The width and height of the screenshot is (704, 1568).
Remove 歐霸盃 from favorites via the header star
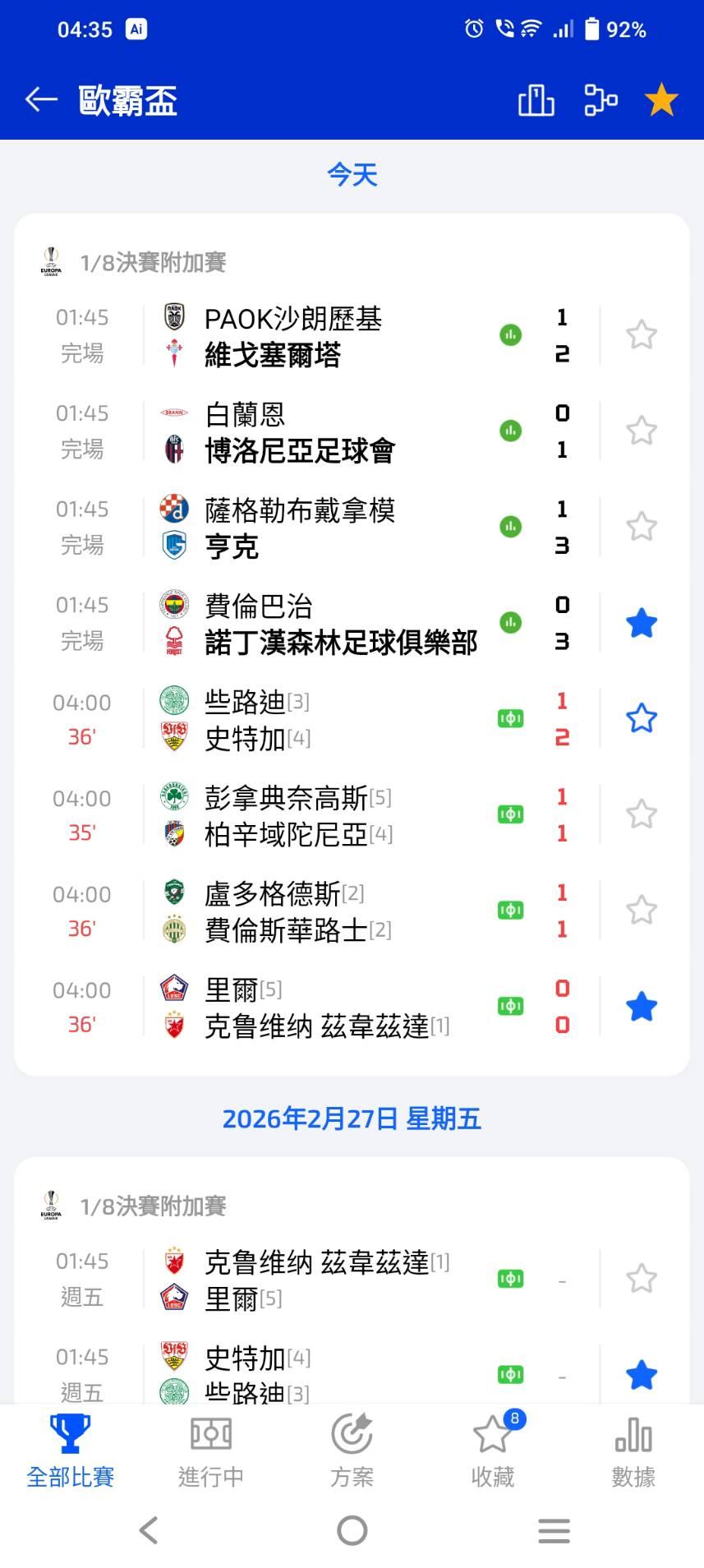tap(661, 100)
